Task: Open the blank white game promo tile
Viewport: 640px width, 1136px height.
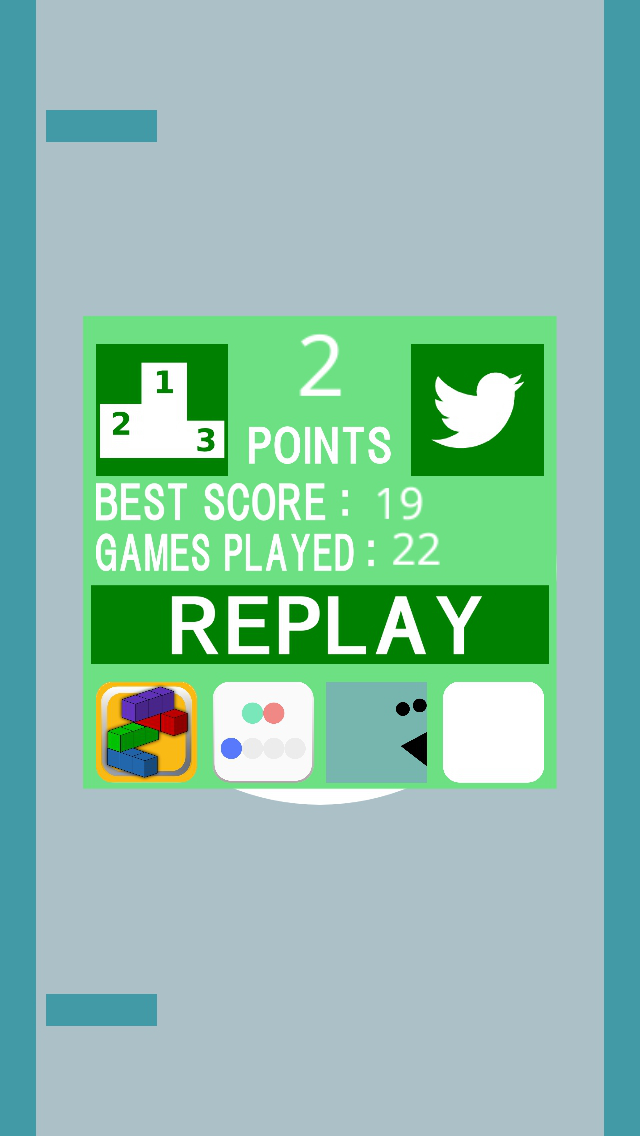Action: [x=493, y=732]
